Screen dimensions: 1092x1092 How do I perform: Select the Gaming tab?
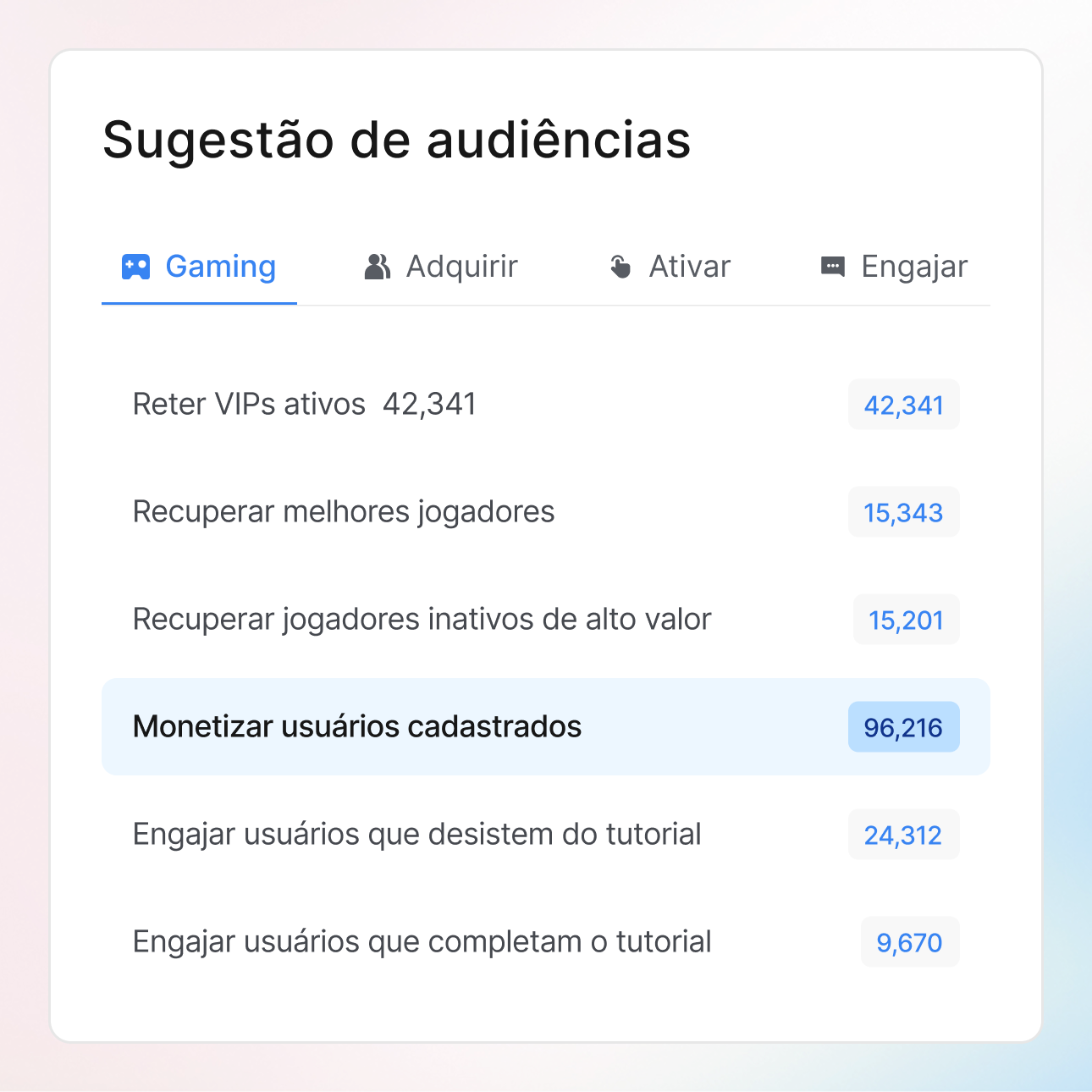(x=200, y=267)
